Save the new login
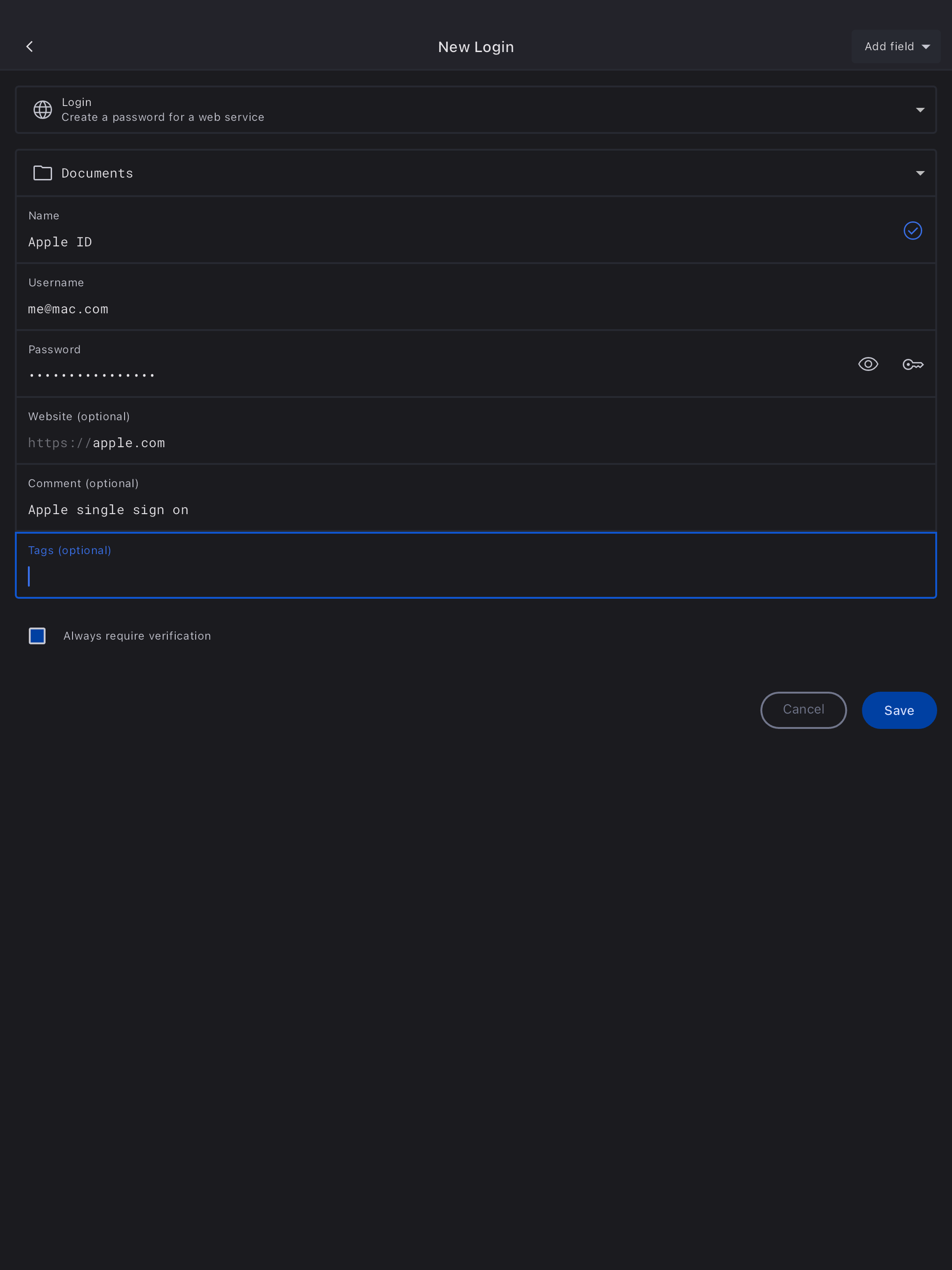Image resolution: width=952 pixels, height=1270 pixels. pyautogui.click(x=899, y=710)
